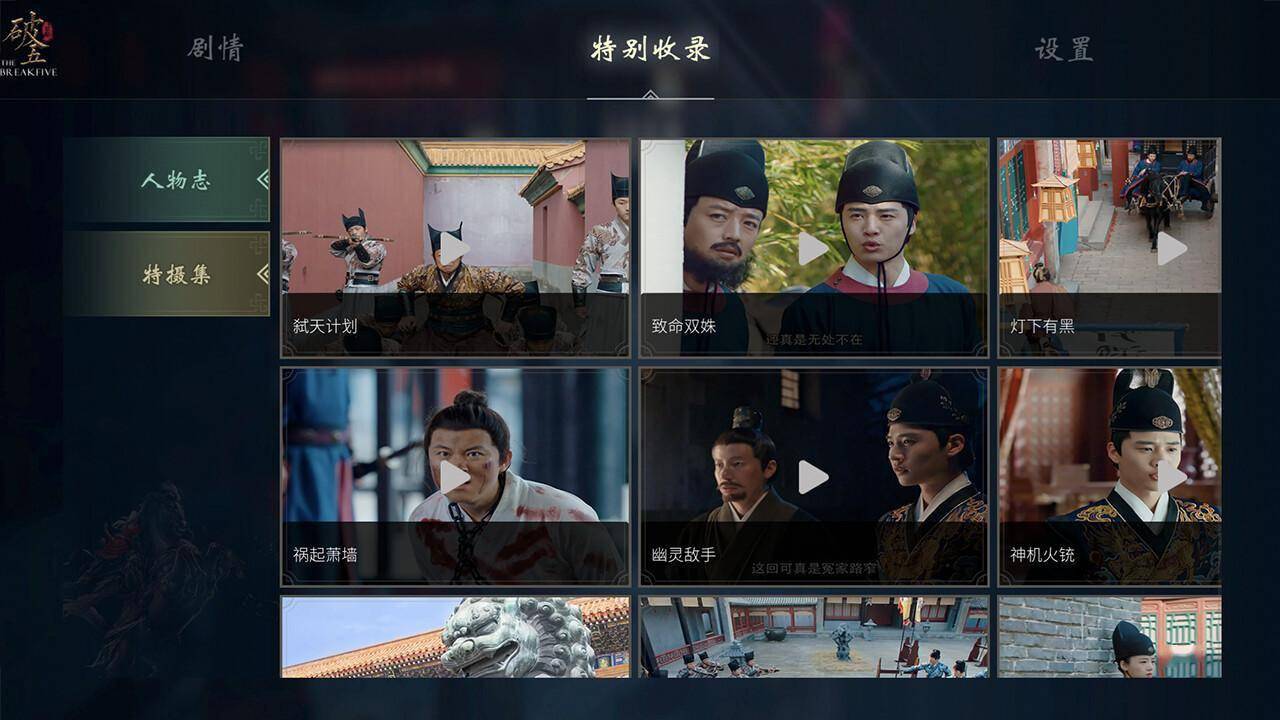The width and height of the screenshot is (1280, 720).
Task: Switch to the 剧情 tab
Action: [x=215, y=48]
